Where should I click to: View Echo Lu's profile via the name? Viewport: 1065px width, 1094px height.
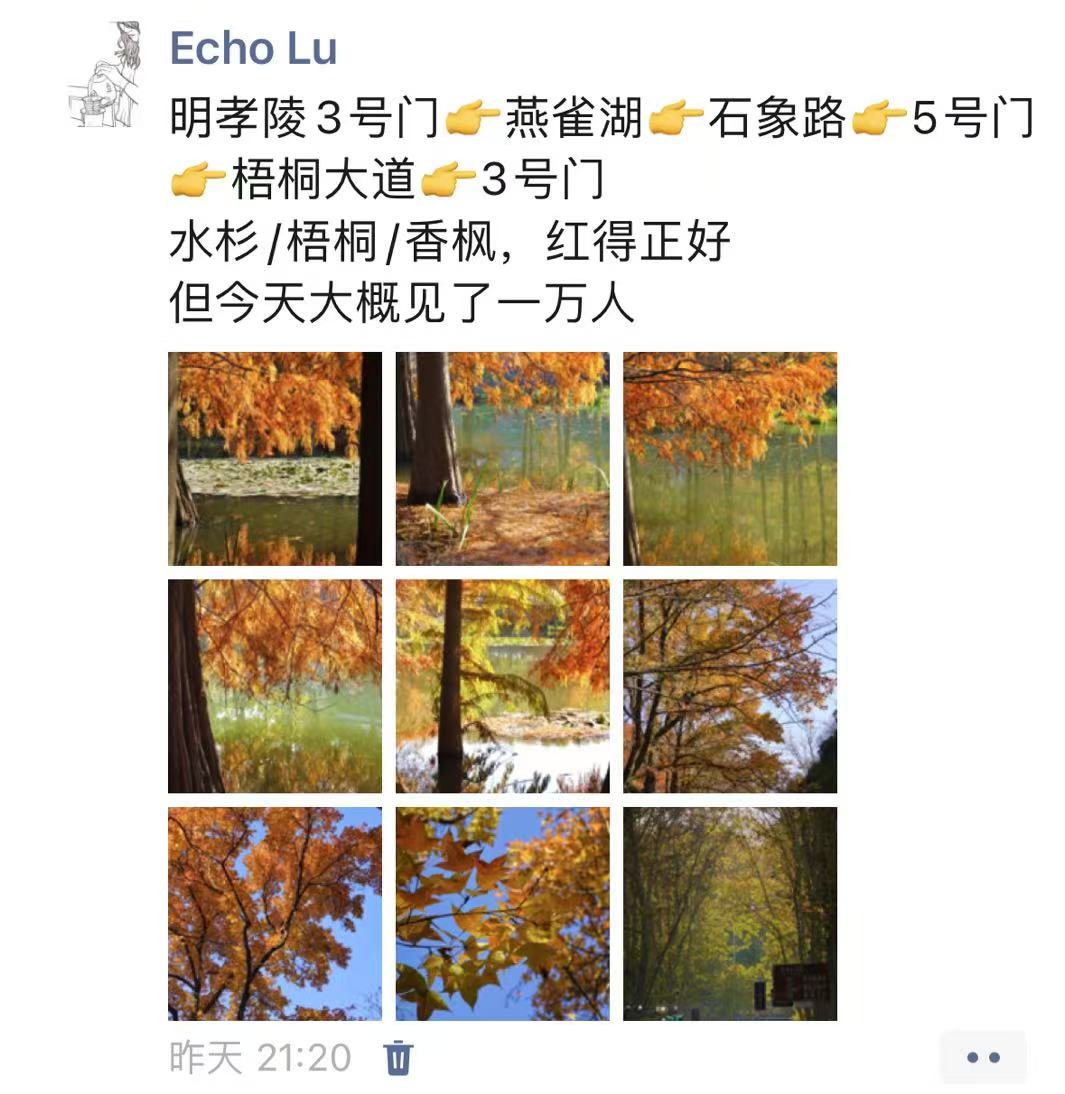(253, 48)
